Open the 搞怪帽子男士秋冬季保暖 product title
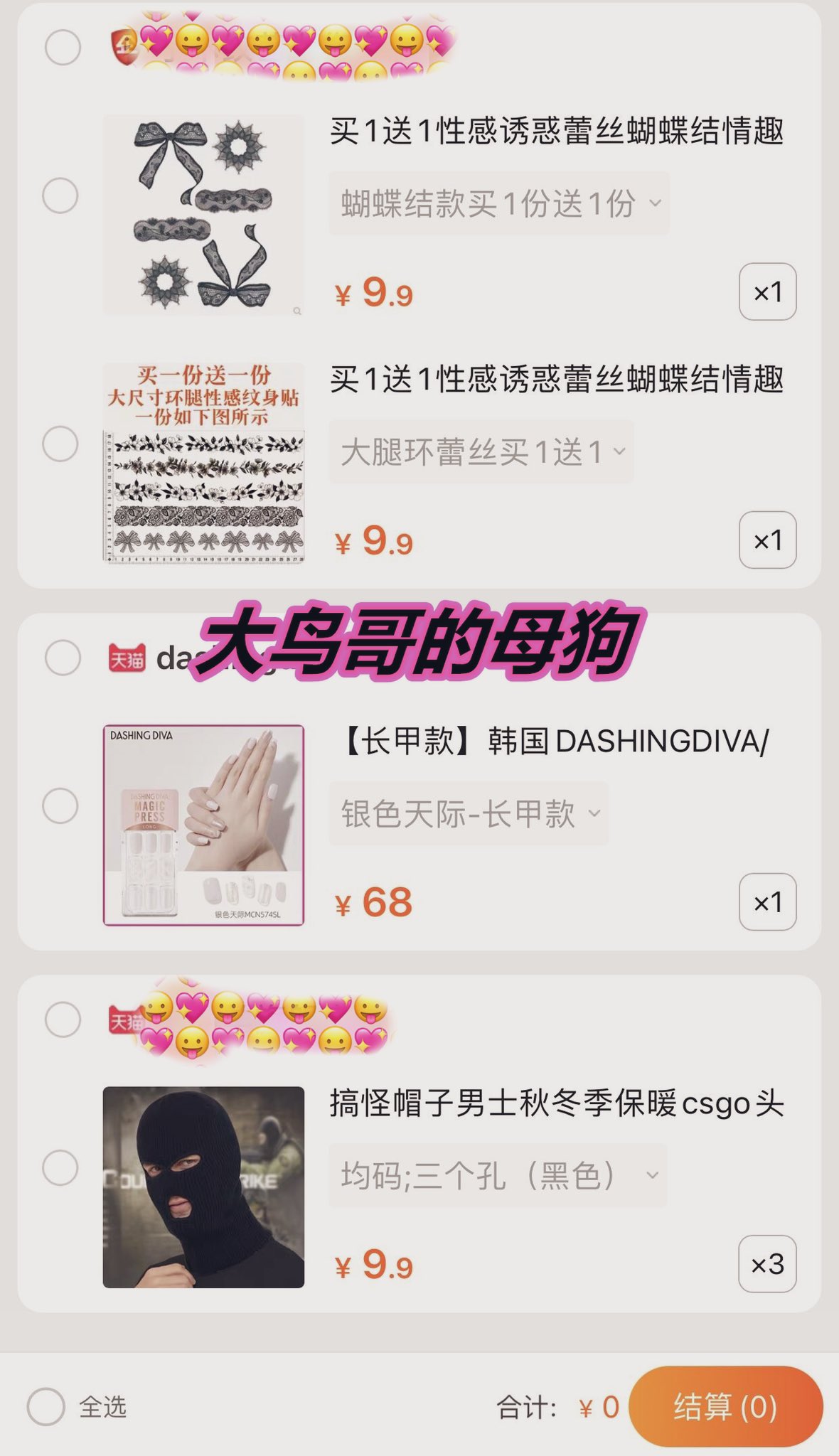839x1456 pixels. point(556,1103)
